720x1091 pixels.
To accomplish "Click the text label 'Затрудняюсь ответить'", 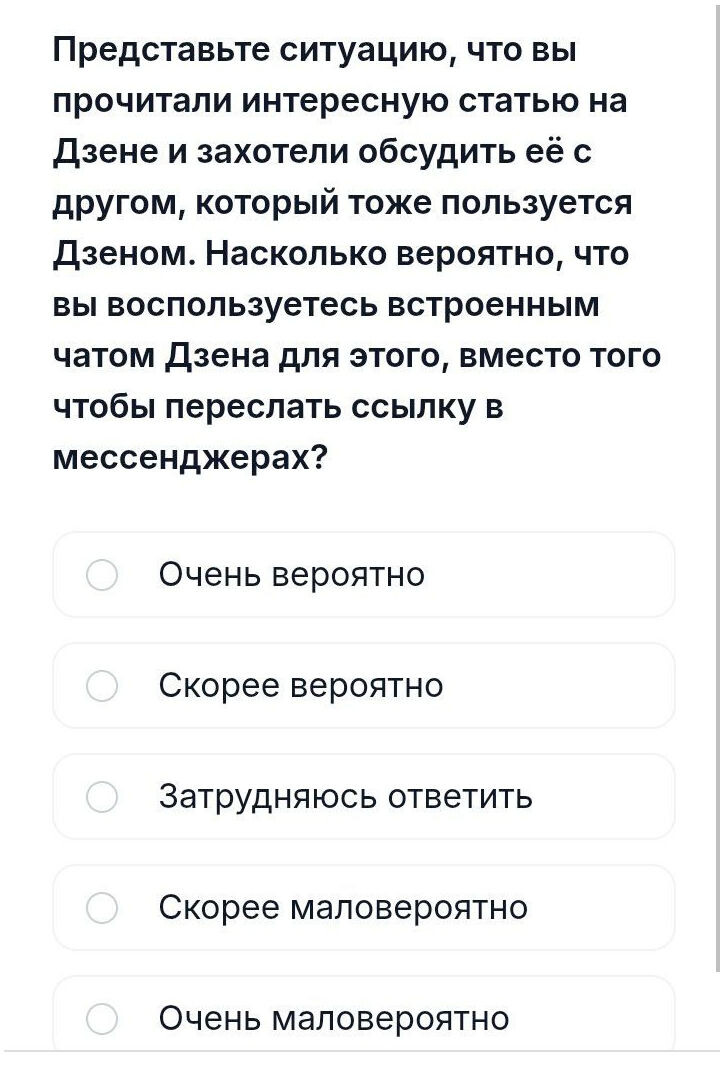I will [x=344, y=797].
